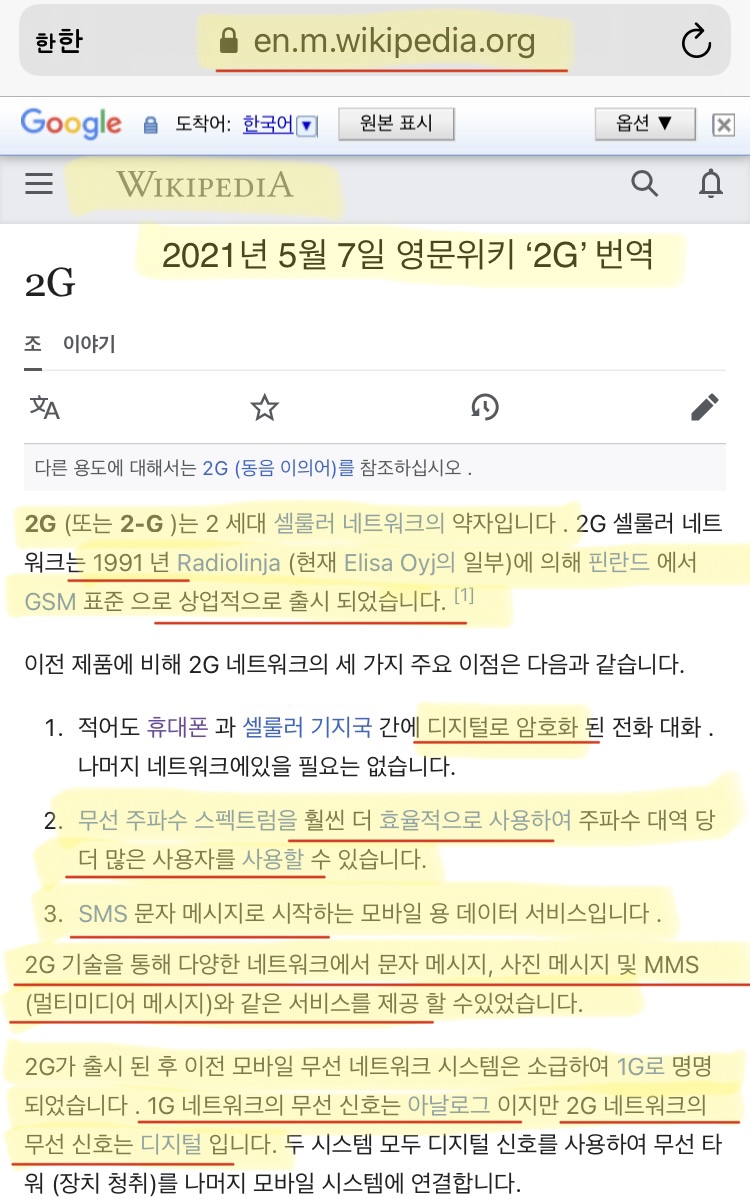Close the Google translate bar
Image resolution: width=750 pixels, height=1199 pixels.
(723, 125)
